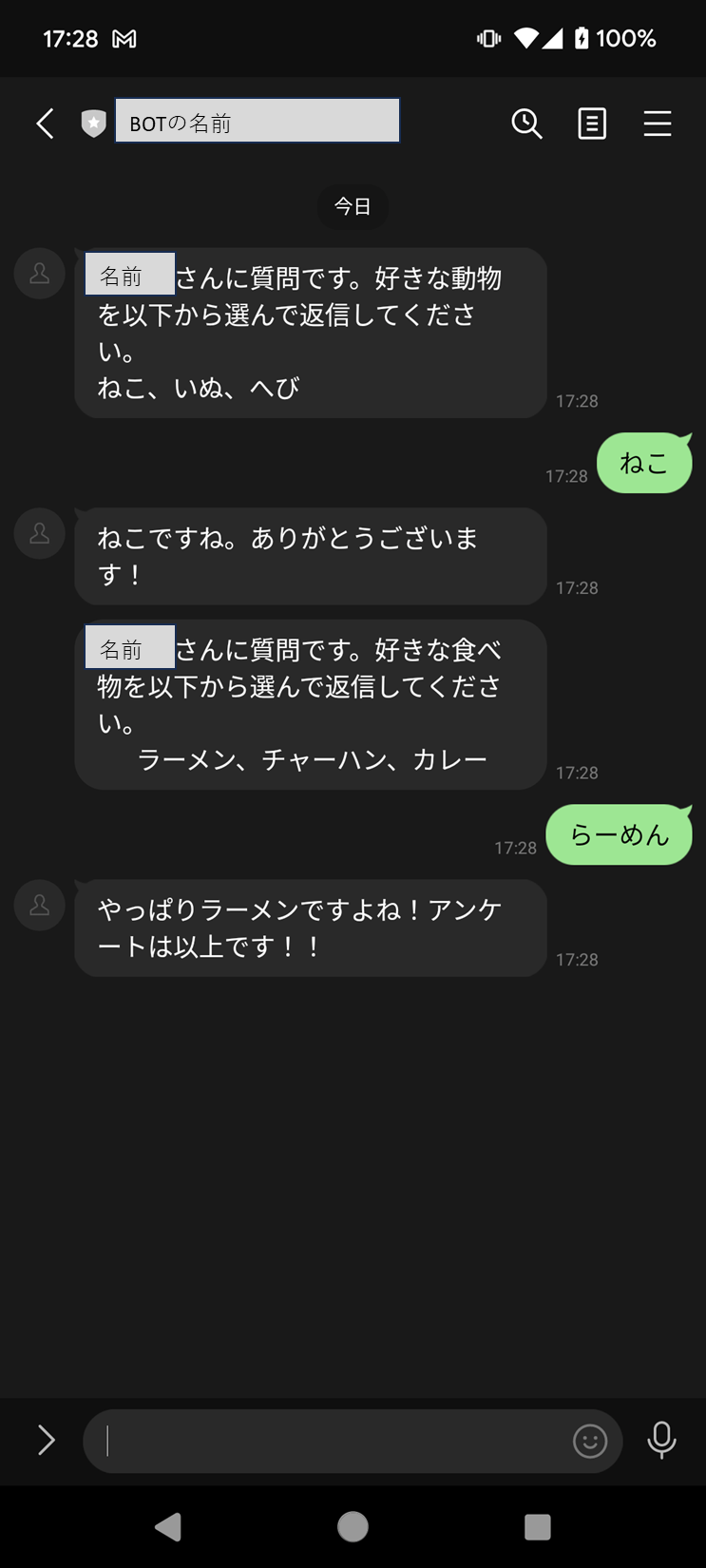Open the Gmail icon in the status bar
The height and width of the screenshot is (1568, 706).
pos(126,39)
